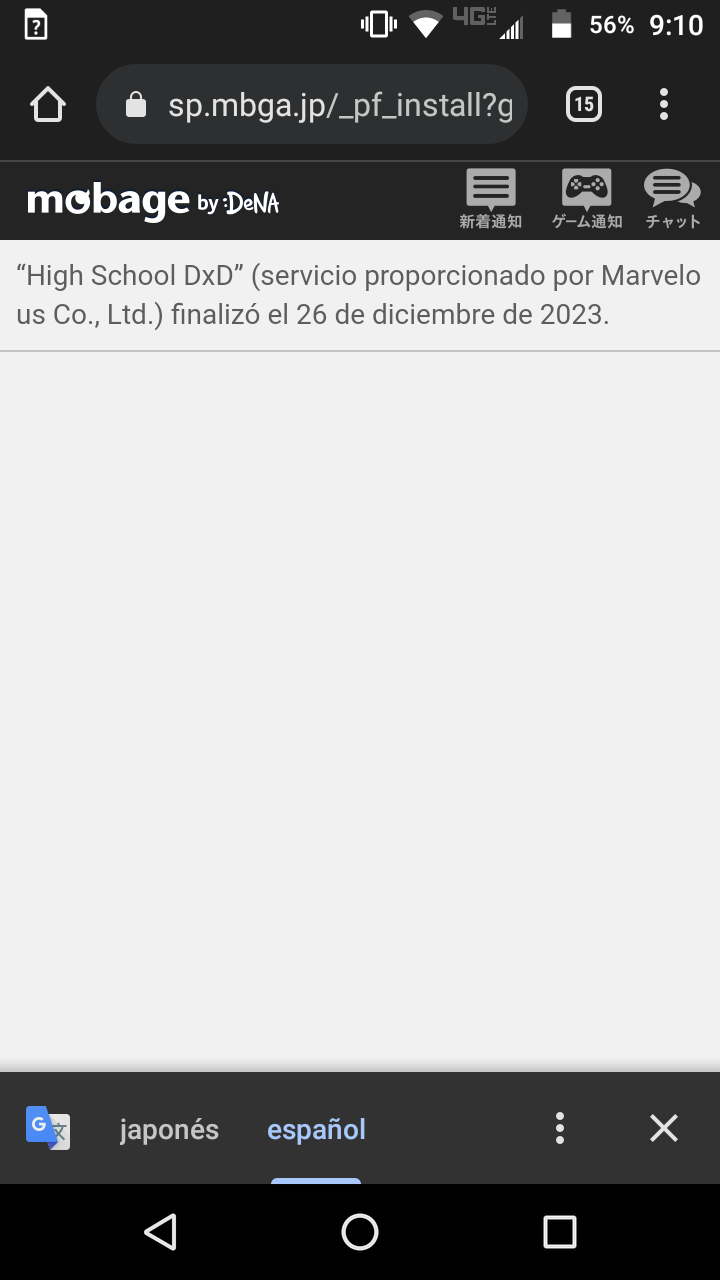Open the tab switcher showing 15 tabs
The height and width of the screenshot is (1280, 720).
(584, 104)
